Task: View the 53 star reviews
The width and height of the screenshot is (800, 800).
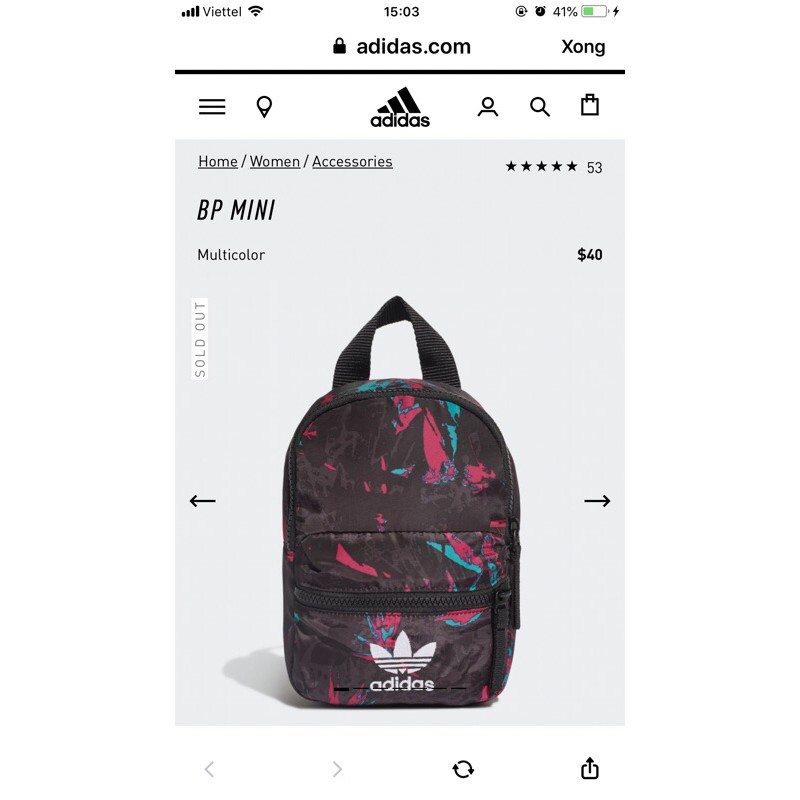Action: [553, 167]
